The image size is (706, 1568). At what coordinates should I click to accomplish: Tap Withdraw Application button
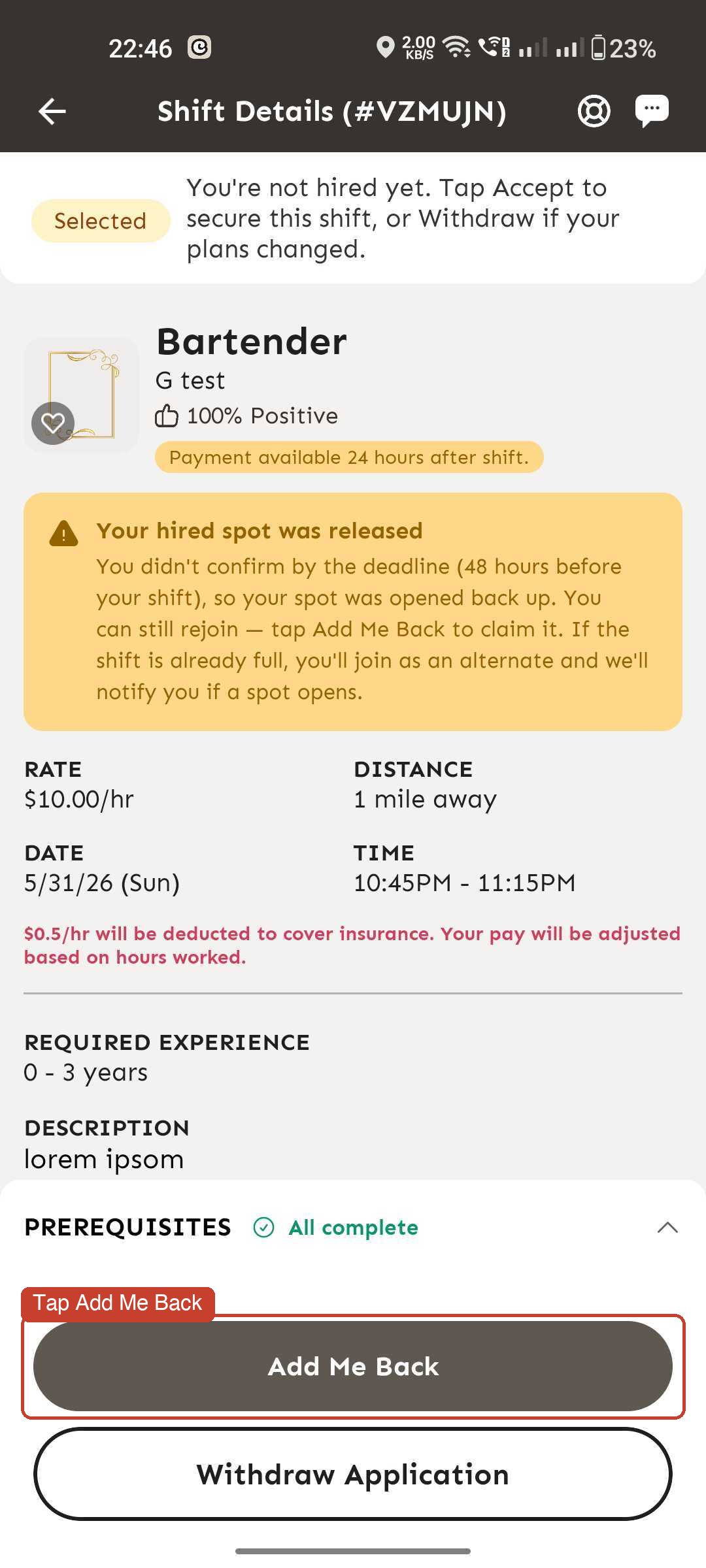click(353, 1474)
